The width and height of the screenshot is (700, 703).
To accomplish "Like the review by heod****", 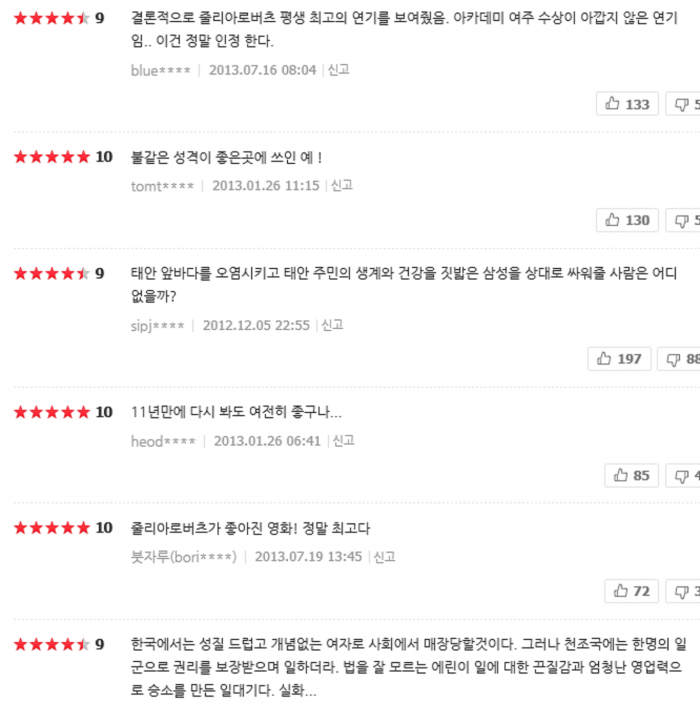I will (631, 475).
